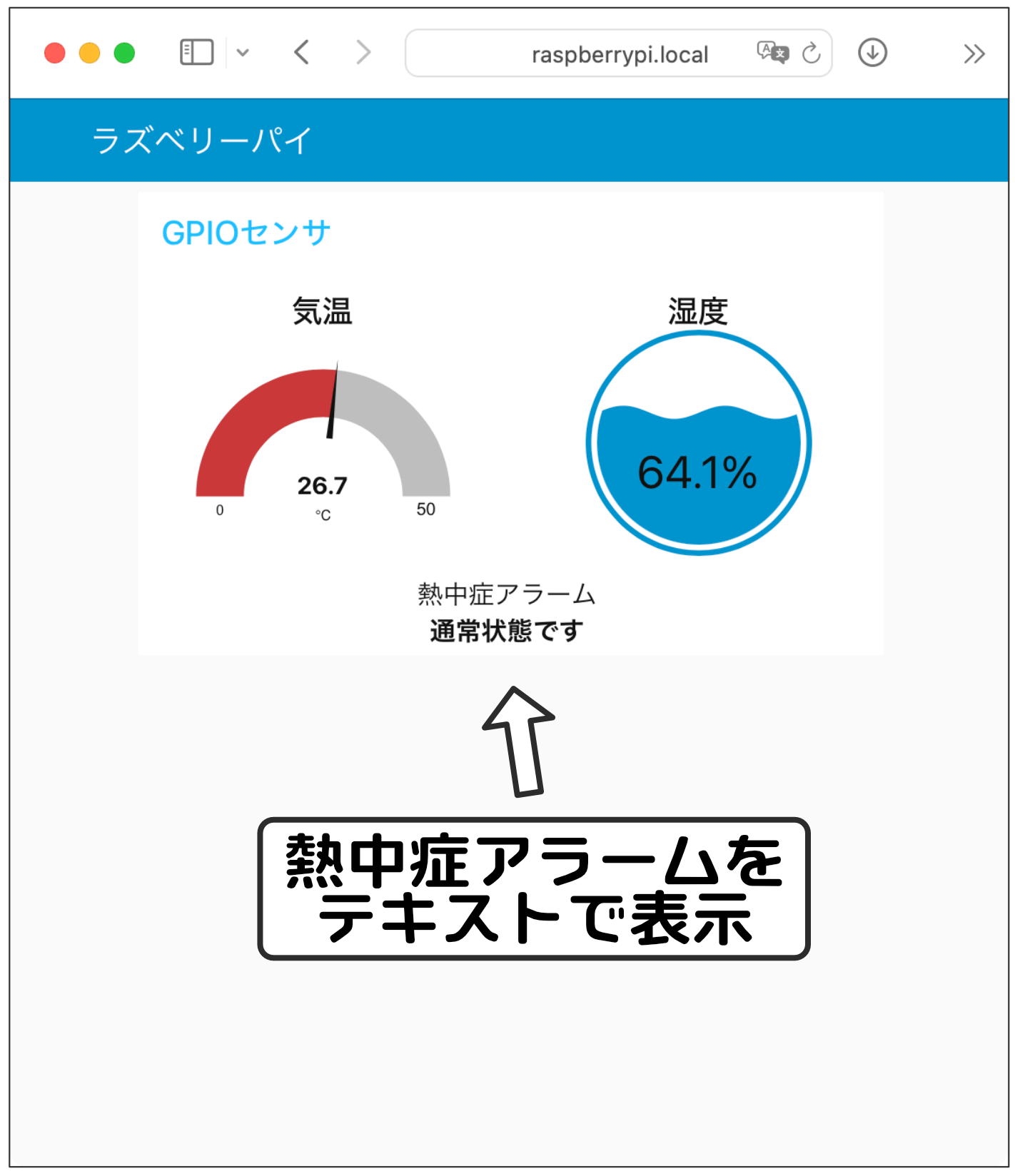
Task: Go forward to the next page
Action: (x=363, y=53)
